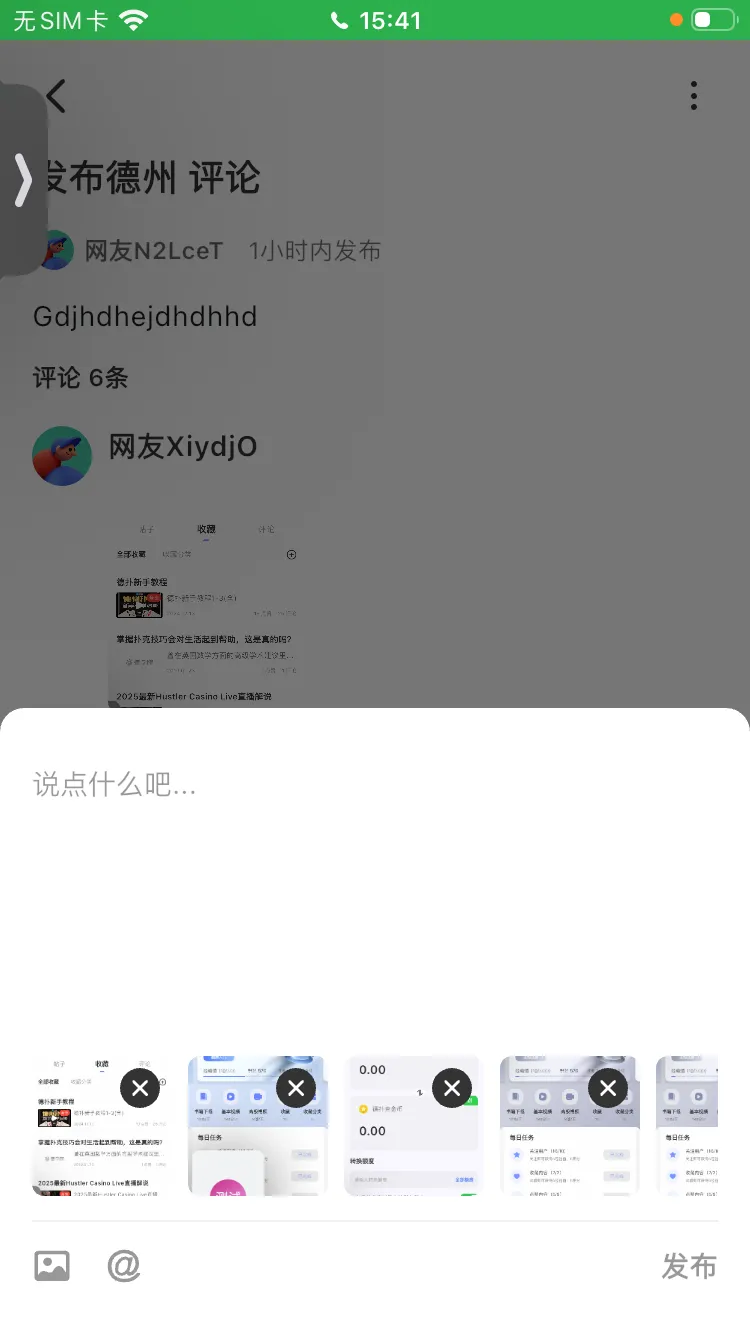Tap the back arrow to leave the post

[55, 96]
